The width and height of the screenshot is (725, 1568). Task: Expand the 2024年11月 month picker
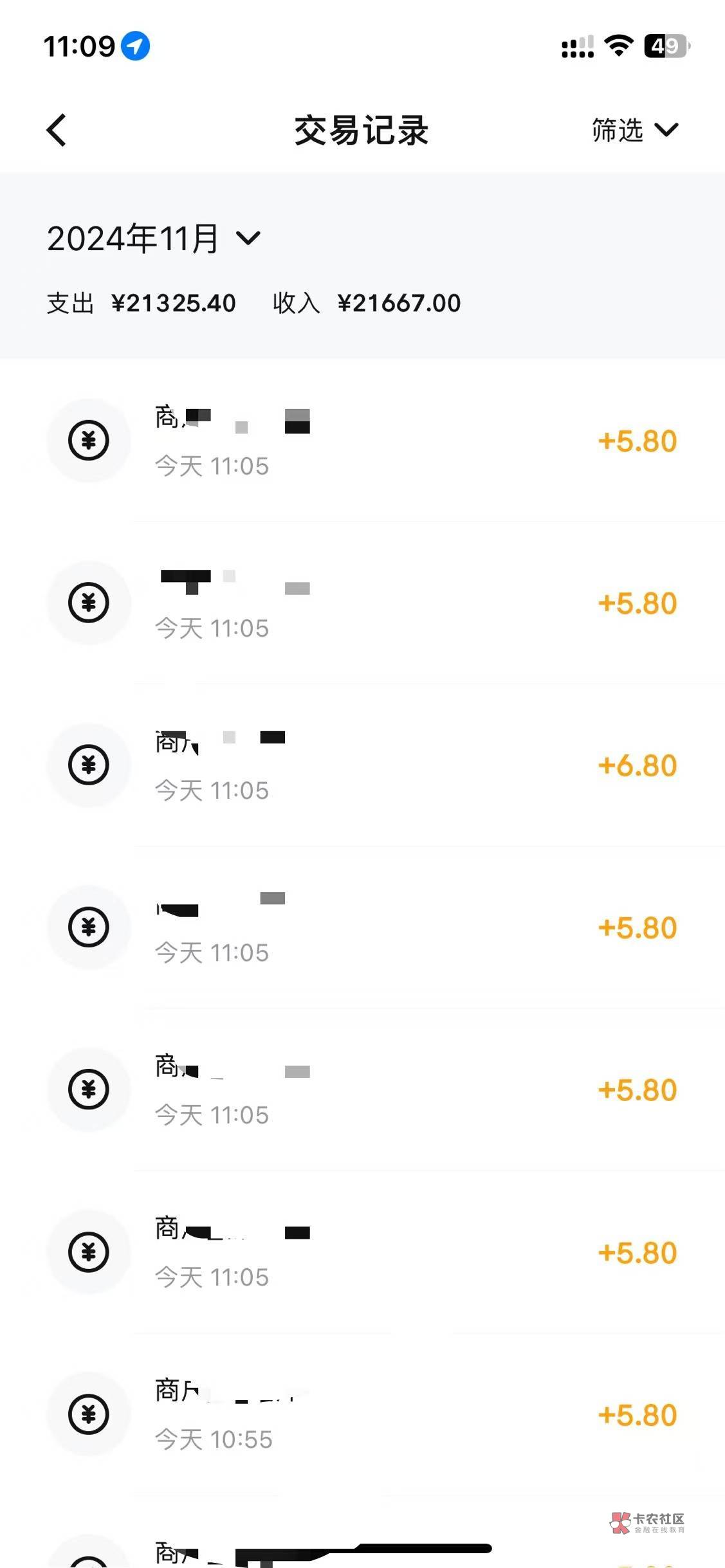pyautogui.click(x=154, y=239)
